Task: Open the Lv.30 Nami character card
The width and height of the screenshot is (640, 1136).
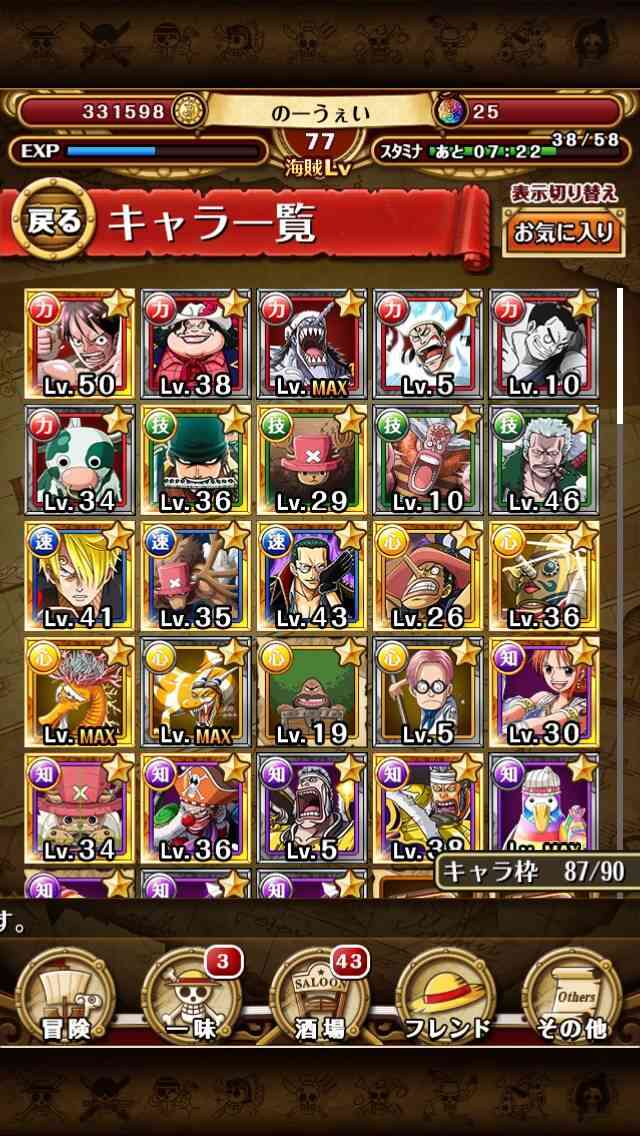Action: coord(544,691)
